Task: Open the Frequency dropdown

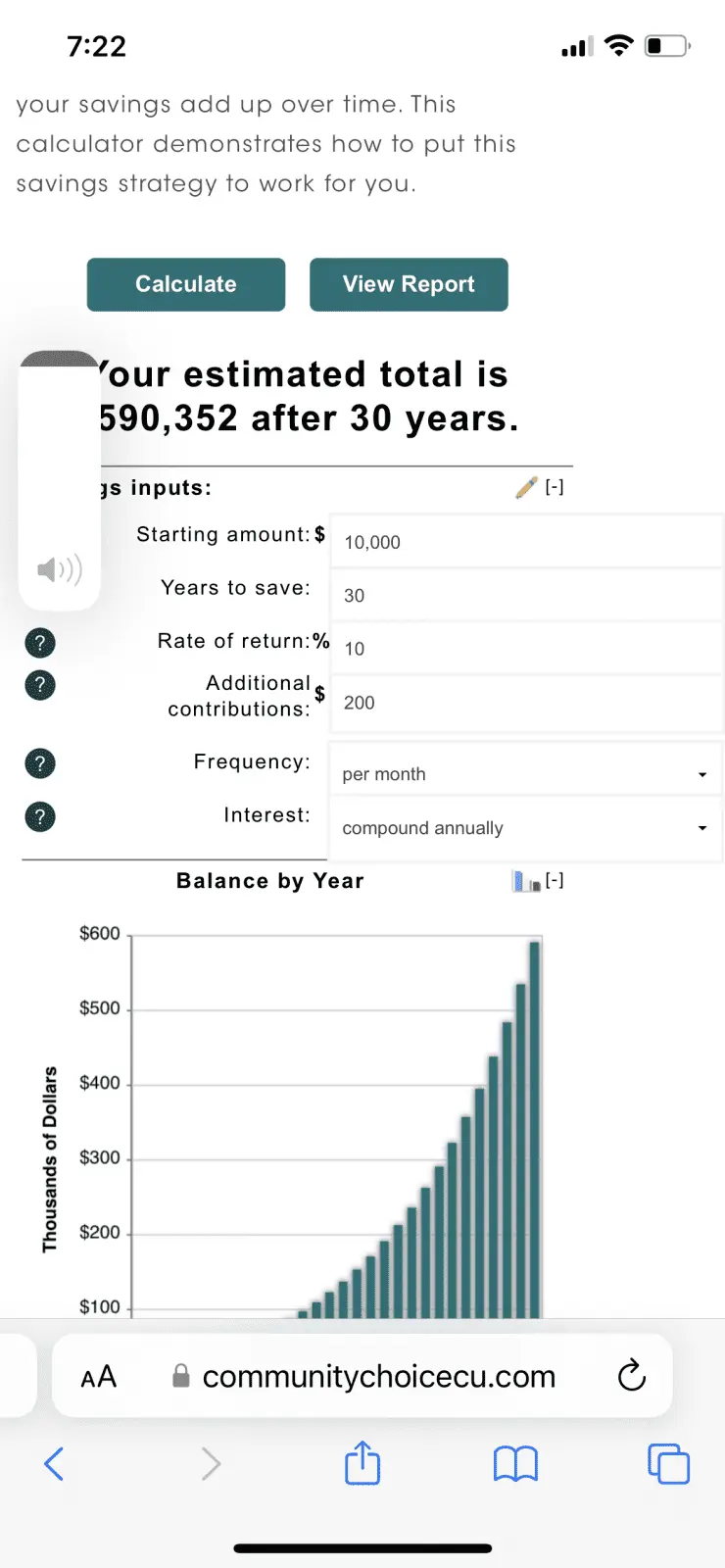Action: click(525, 774)
